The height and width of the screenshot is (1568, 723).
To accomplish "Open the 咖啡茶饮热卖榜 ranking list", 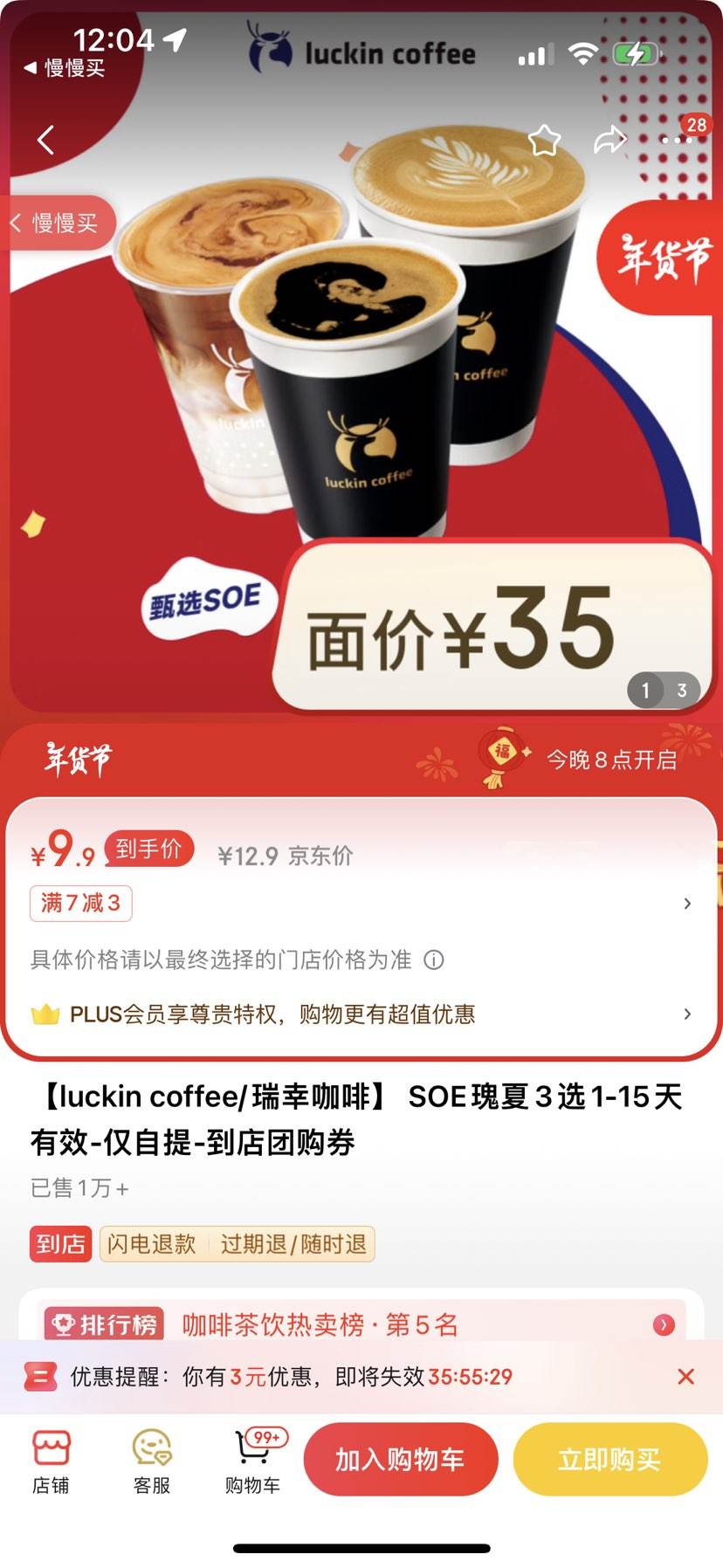I will [361, 1324].
